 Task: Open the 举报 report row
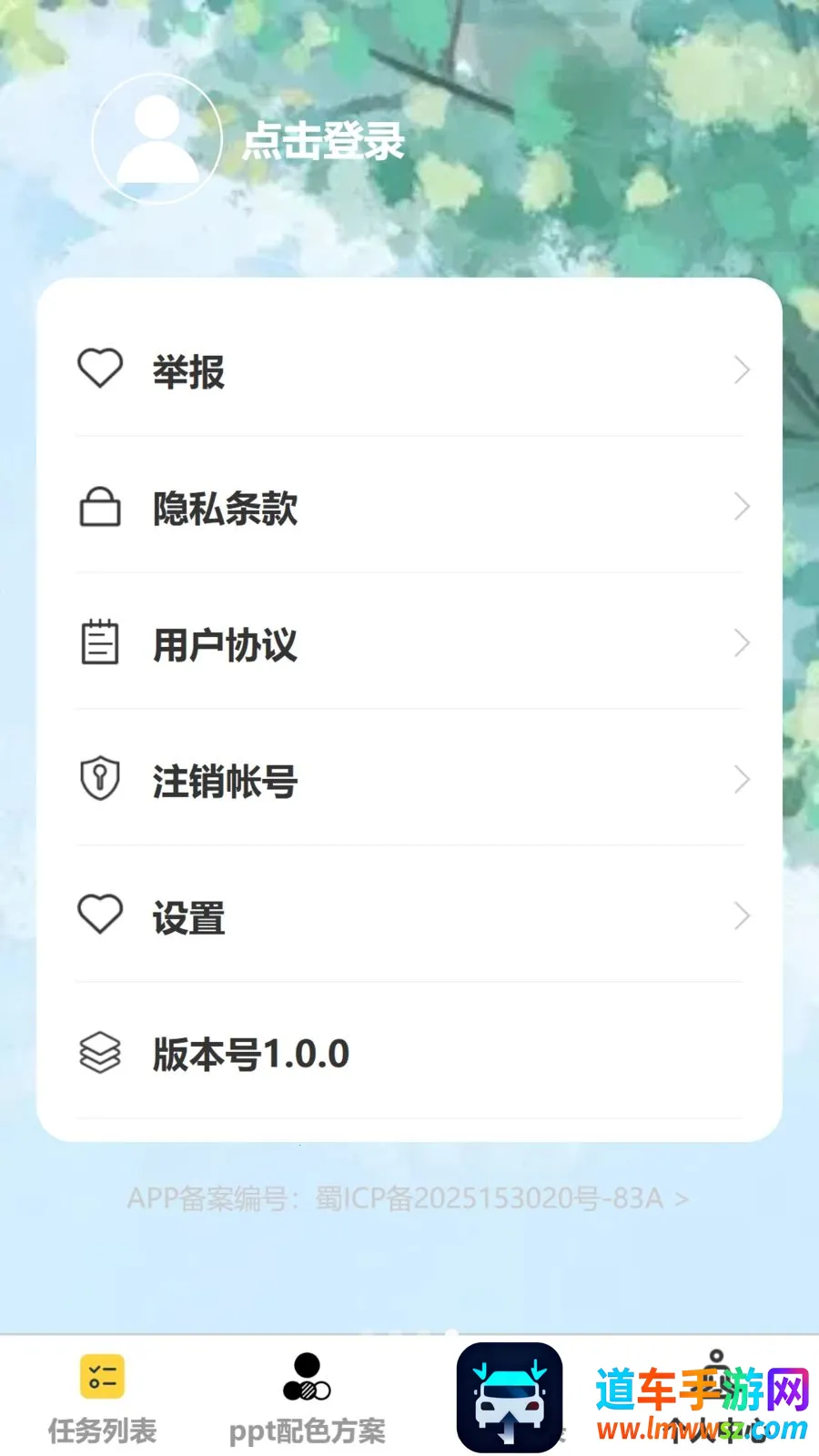coord(409,370)
